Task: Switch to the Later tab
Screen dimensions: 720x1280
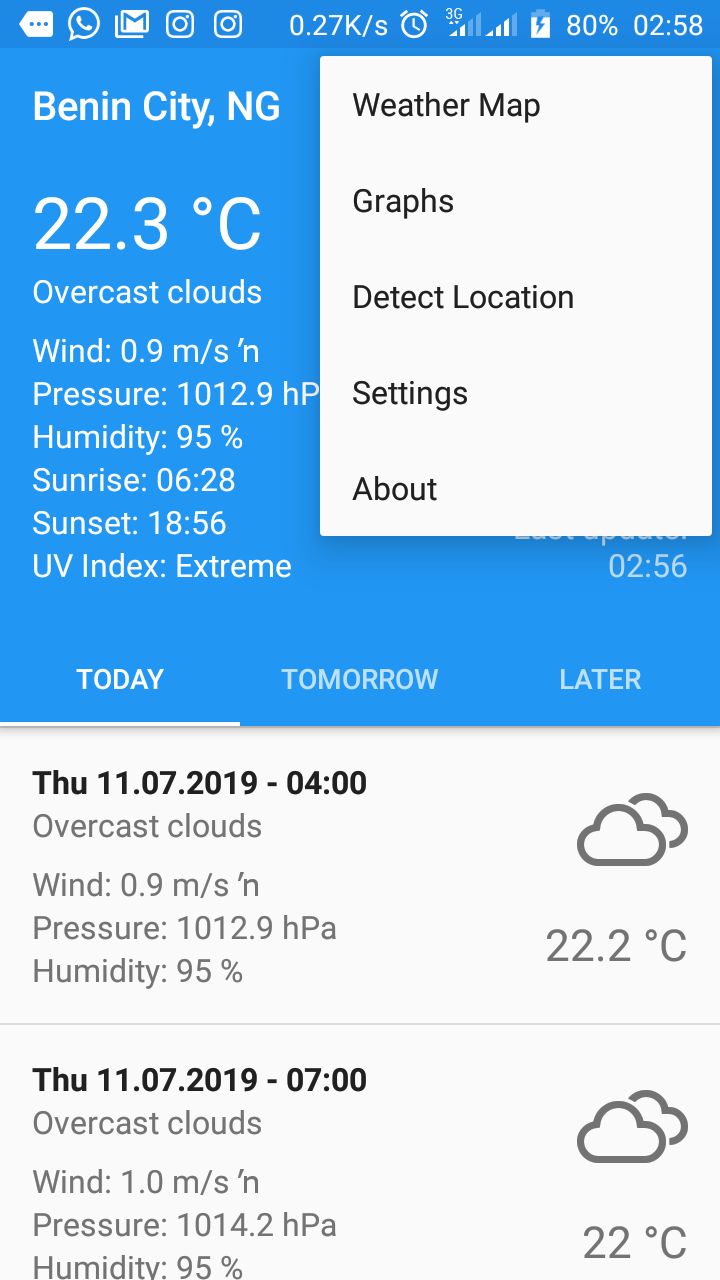Action: click(600, 679)
